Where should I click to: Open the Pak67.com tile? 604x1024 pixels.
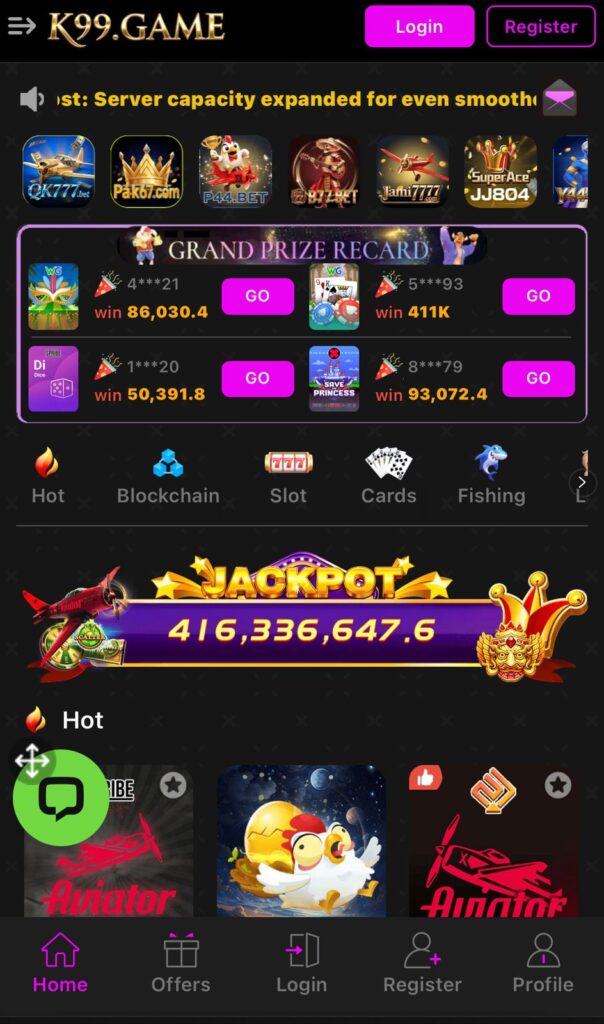pos(146,171)
